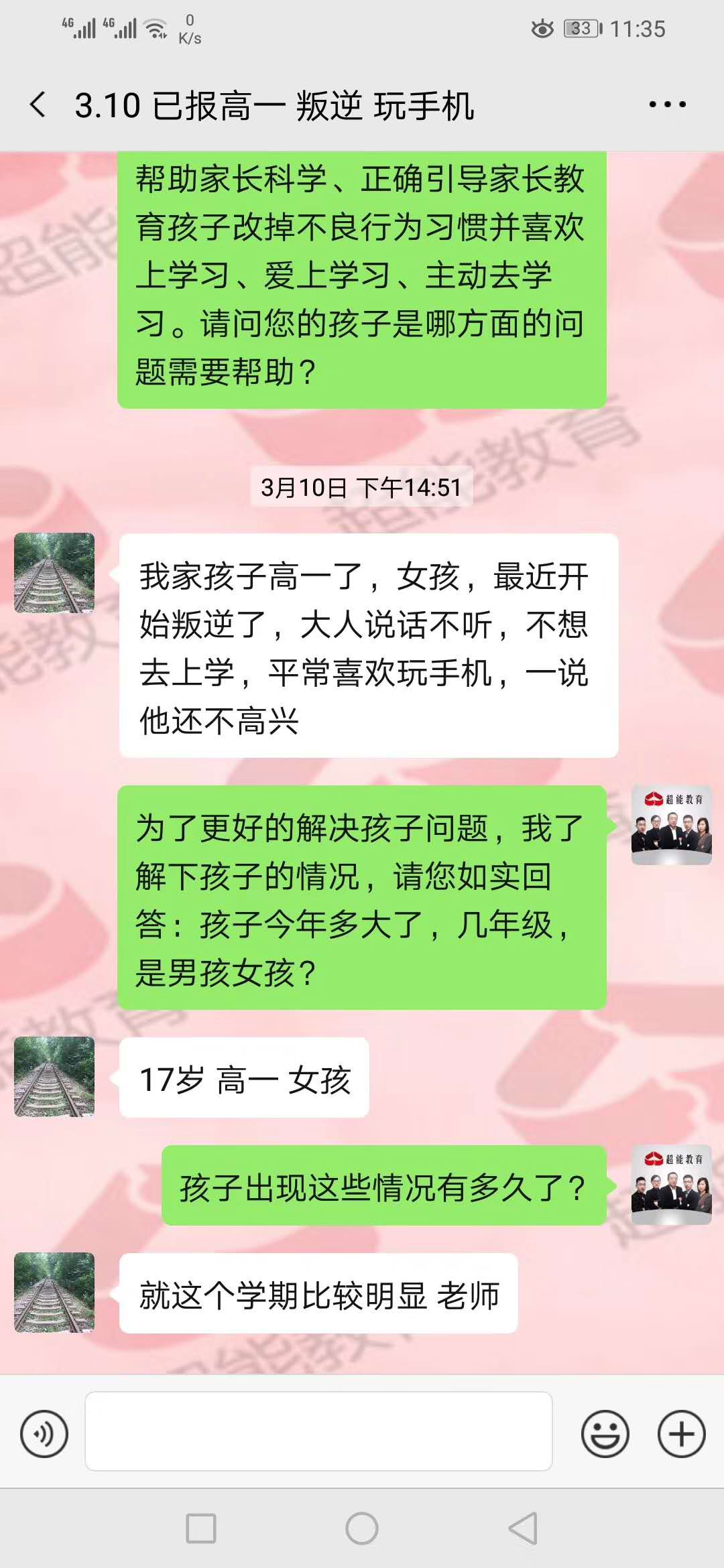The image size is (724, 1568).
Task: Go back from the chat conversation
Action: [x=39, y=105]
